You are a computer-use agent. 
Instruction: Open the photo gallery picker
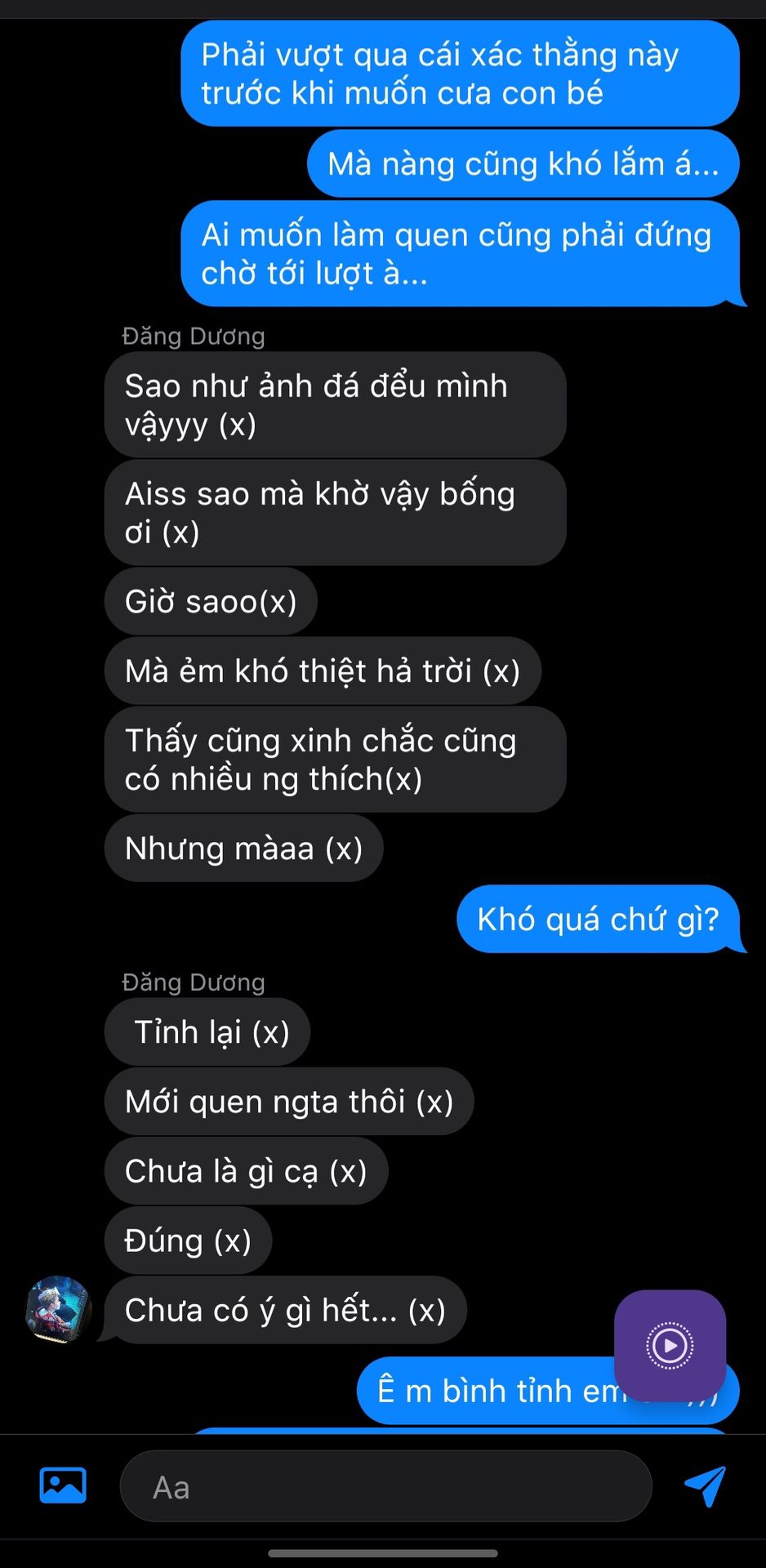pyautogui.click(x=63, y=1486)
